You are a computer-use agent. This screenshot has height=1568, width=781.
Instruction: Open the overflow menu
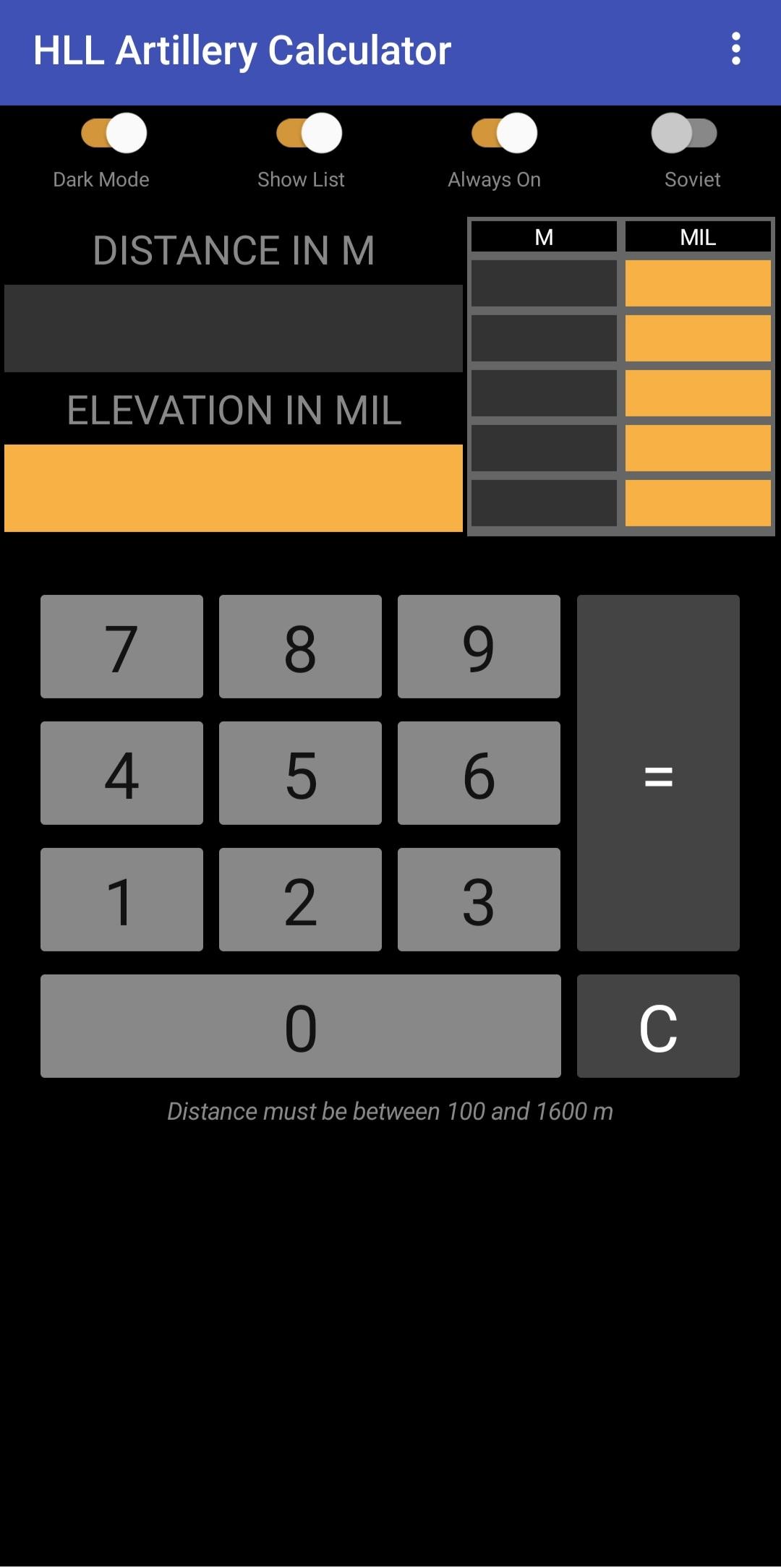735,49
